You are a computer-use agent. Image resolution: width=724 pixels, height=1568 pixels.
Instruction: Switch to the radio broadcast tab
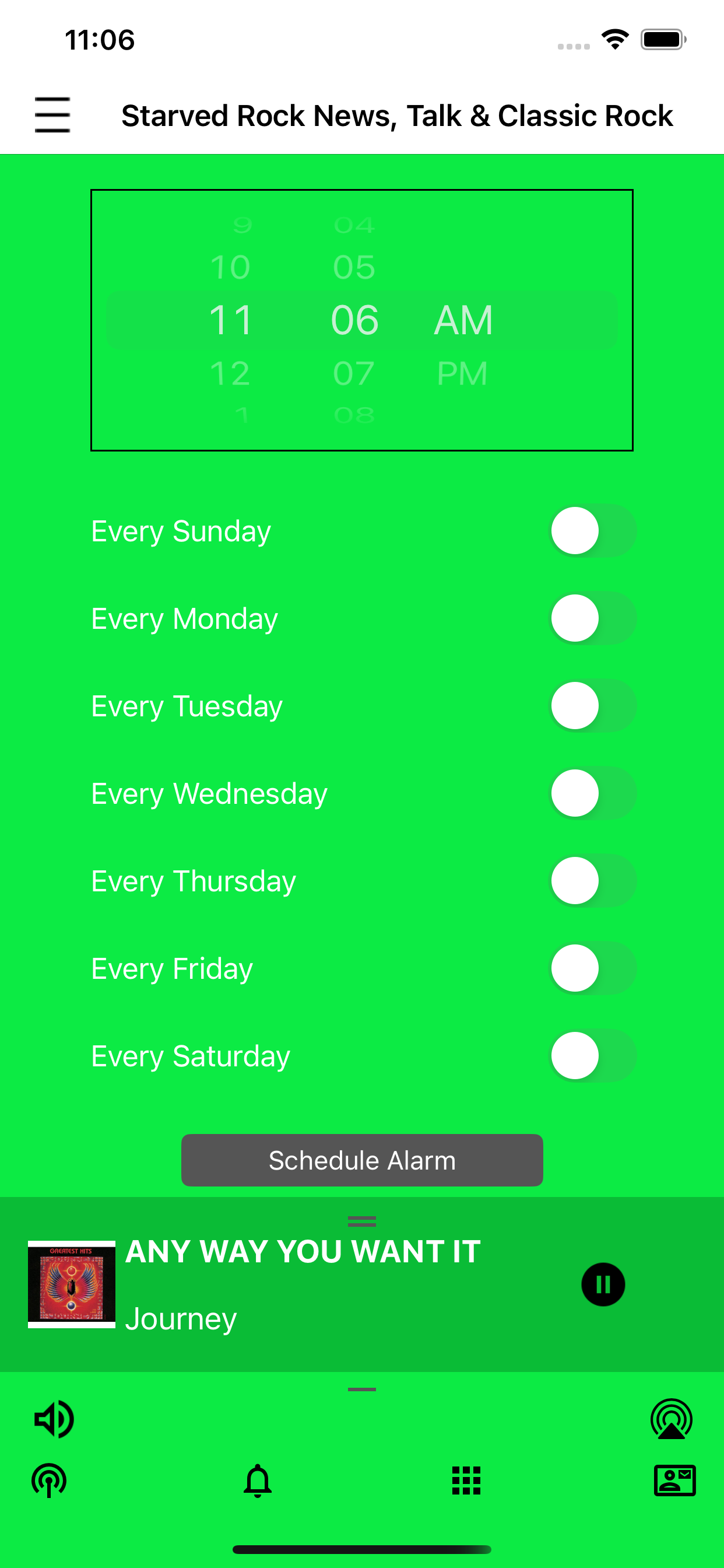coord(50,1480)
